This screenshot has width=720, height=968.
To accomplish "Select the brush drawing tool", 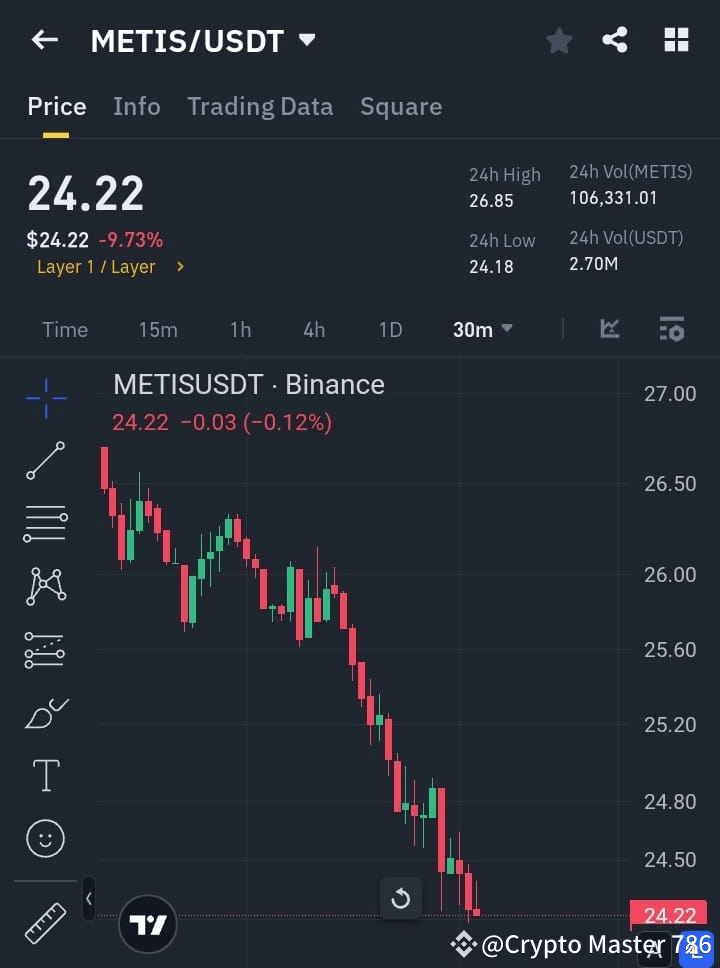I will pos(45,713).
